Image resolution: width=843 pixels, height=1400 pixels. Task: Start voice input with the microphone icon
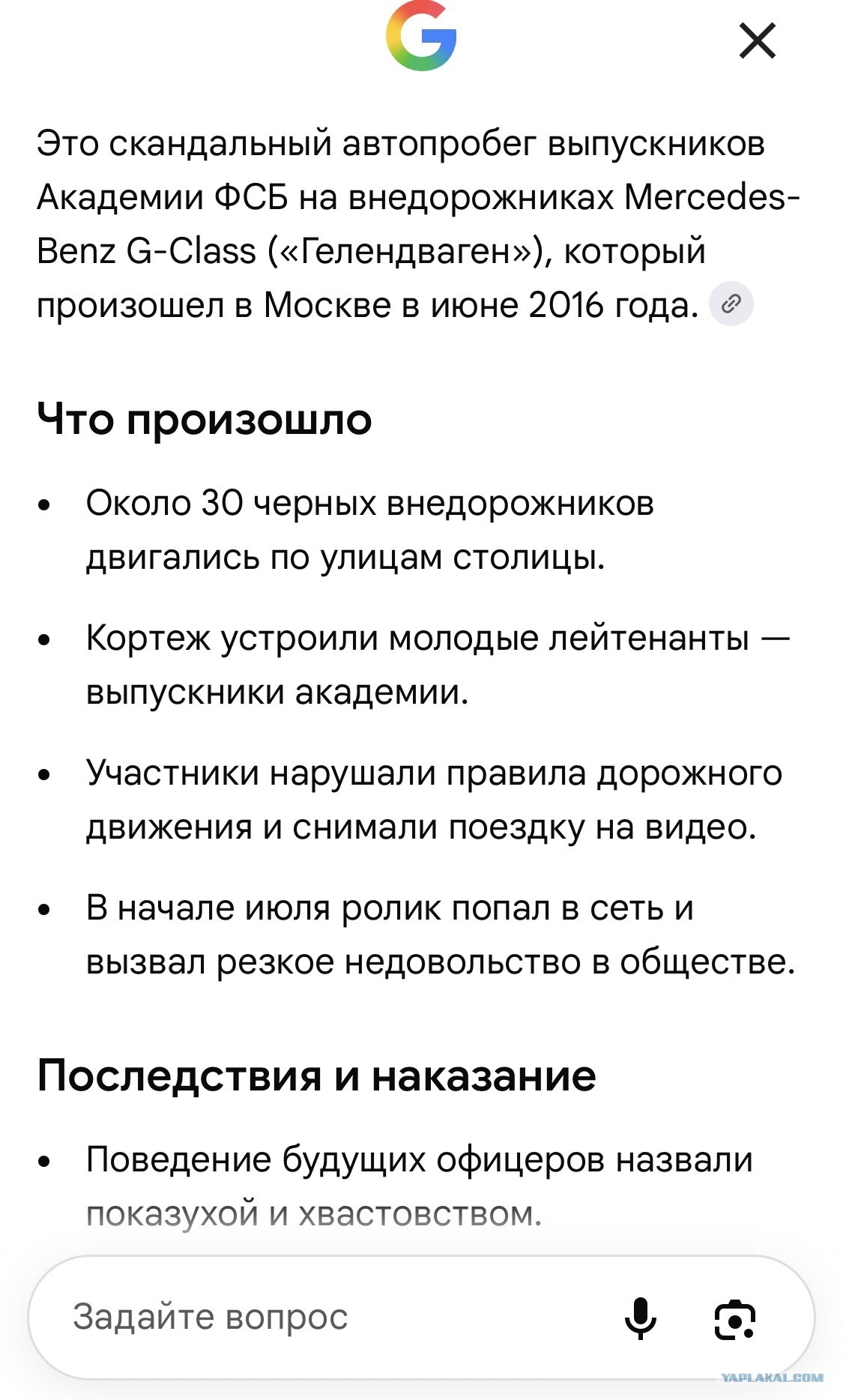641,1318
